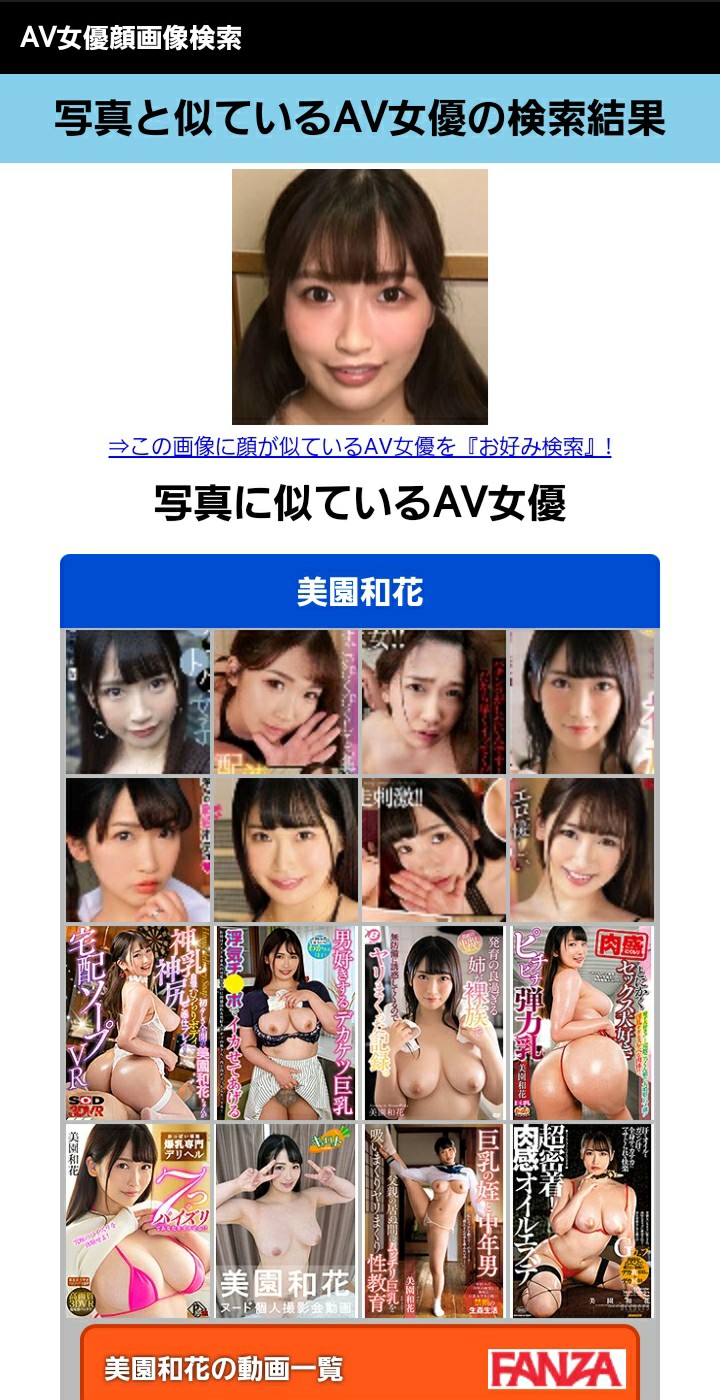Viewport: 720px width, 1400px height.
Task: Open the 肉盛 labeled cover thumbnail
Action: click(x=580, y=1024)
